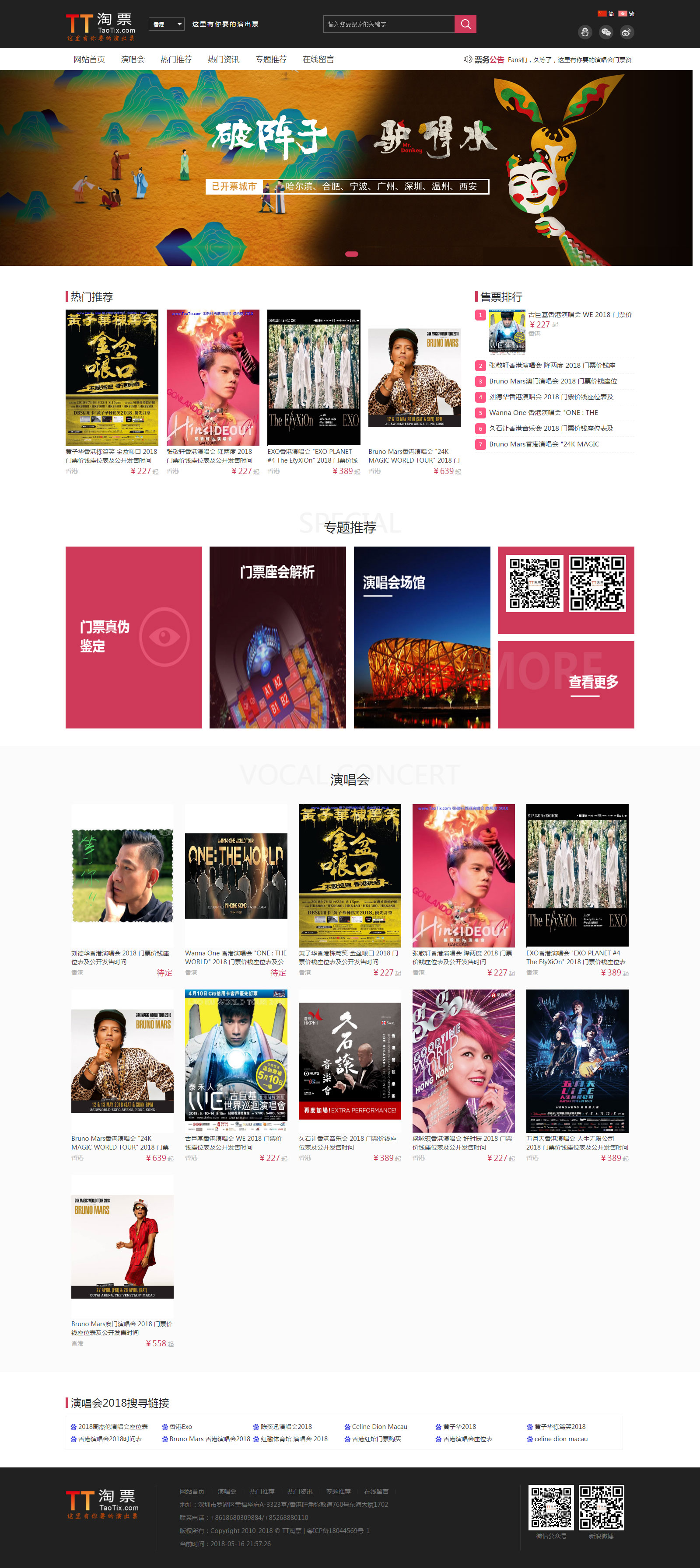Open the 破阵子 驴得水 banner

tap(346, 167)
